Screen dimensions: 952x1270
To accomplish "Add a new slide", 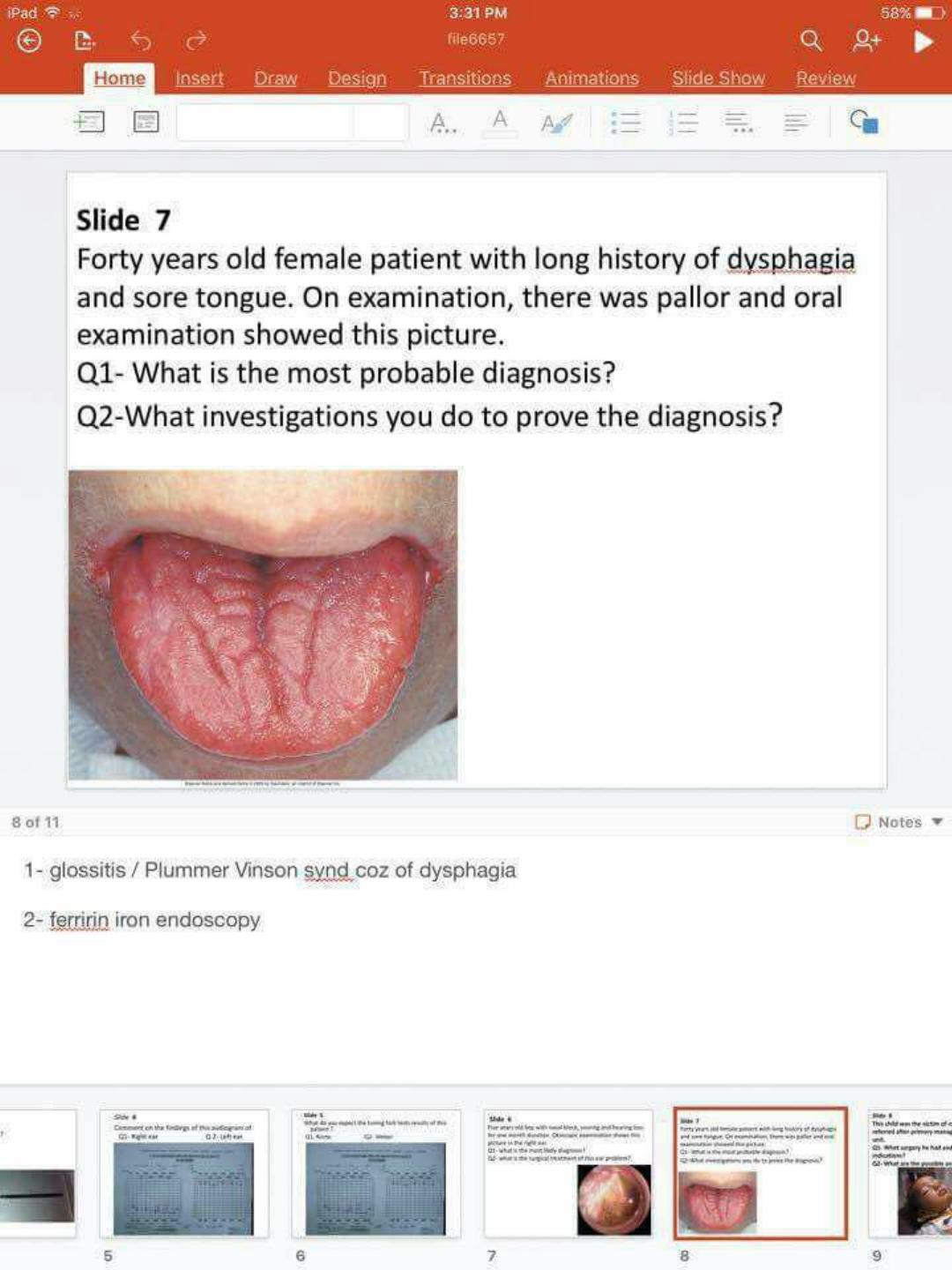I will click(89, 122).
